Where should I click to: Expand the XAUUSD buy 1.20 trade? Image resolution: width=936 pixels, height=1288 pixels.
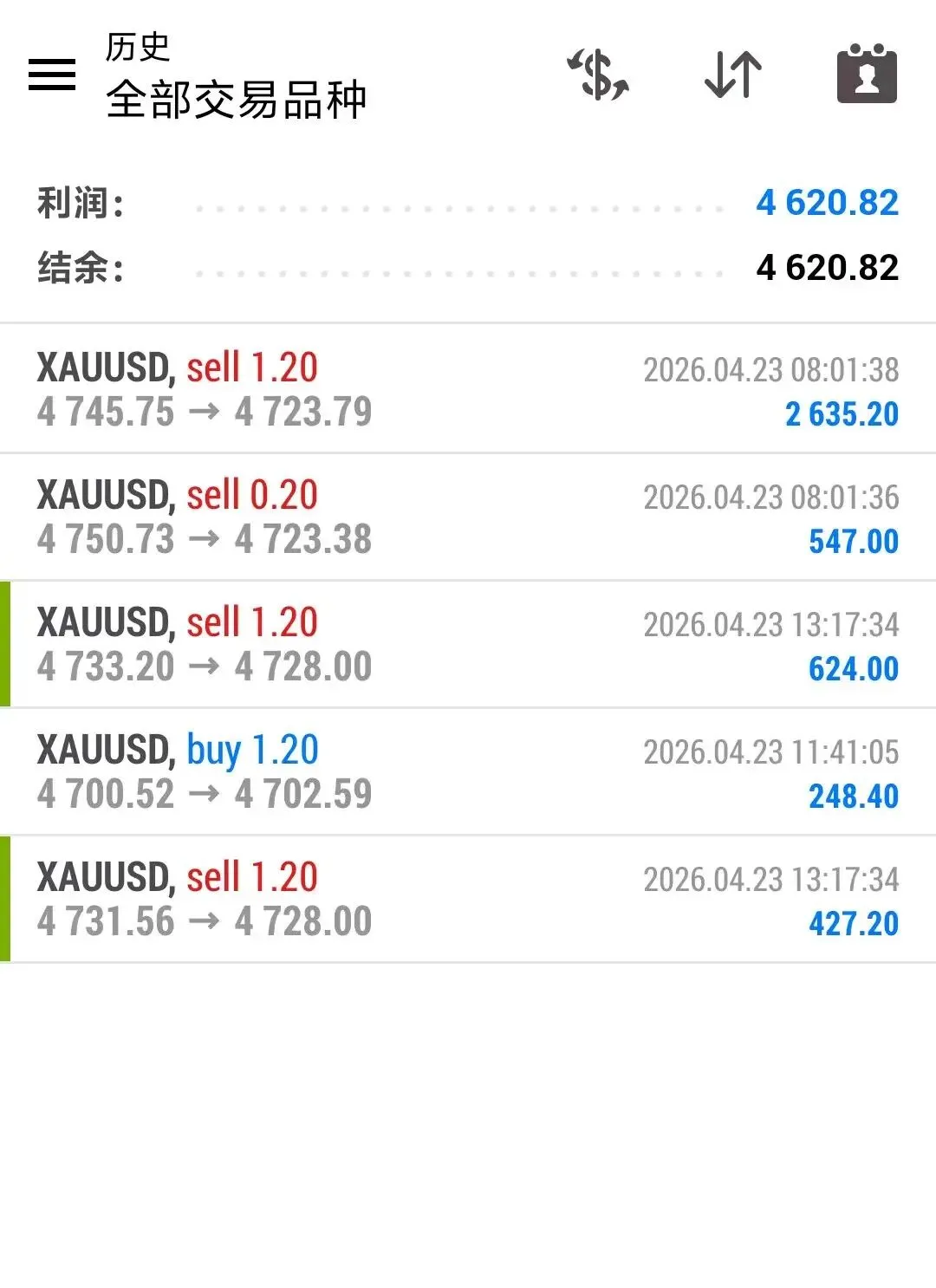click(468, 772)
